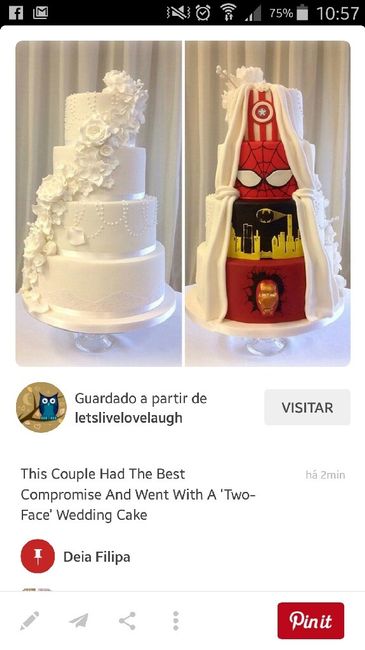Save the pin with Pin it
Image resolution: width=365 pixels, height=650 pixels.
pyautogui.click(x=311, y=621)
